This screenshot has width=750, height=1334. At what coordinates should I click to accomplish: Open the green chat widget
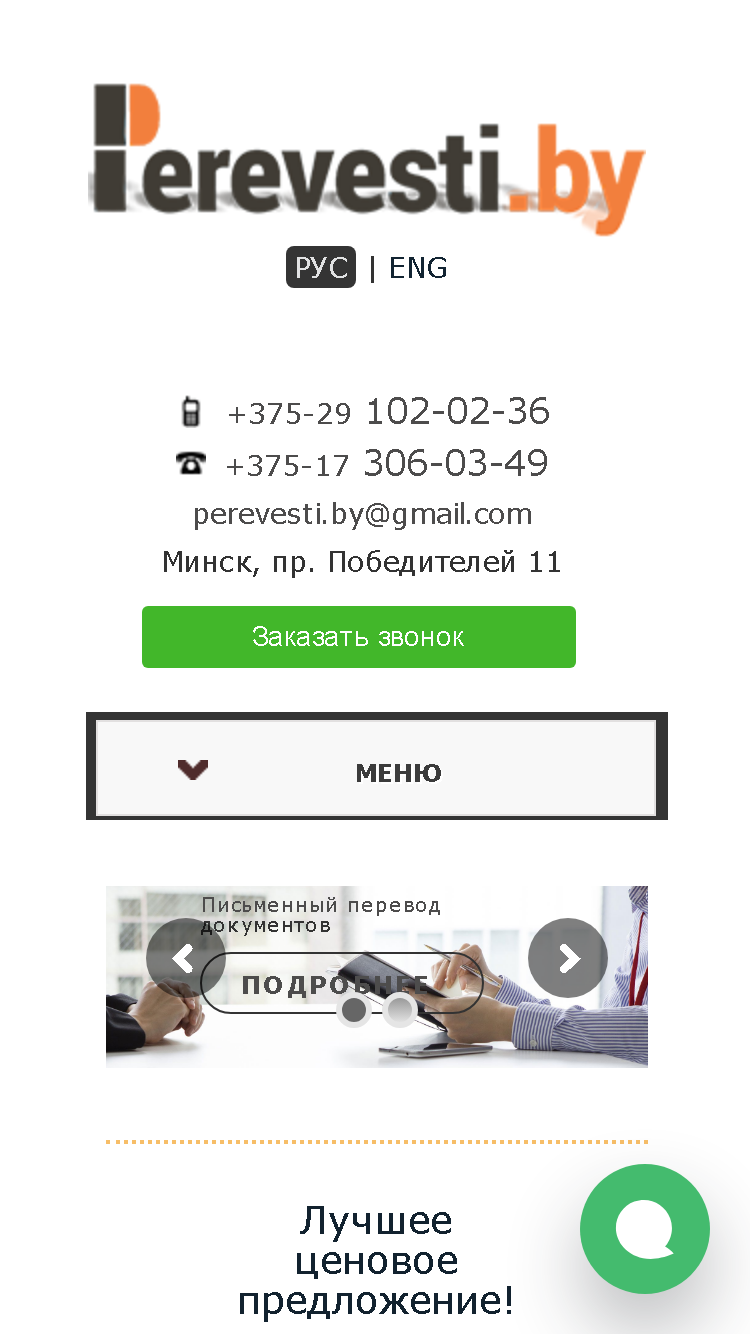pyautogui.click(x=645, y=1229)
